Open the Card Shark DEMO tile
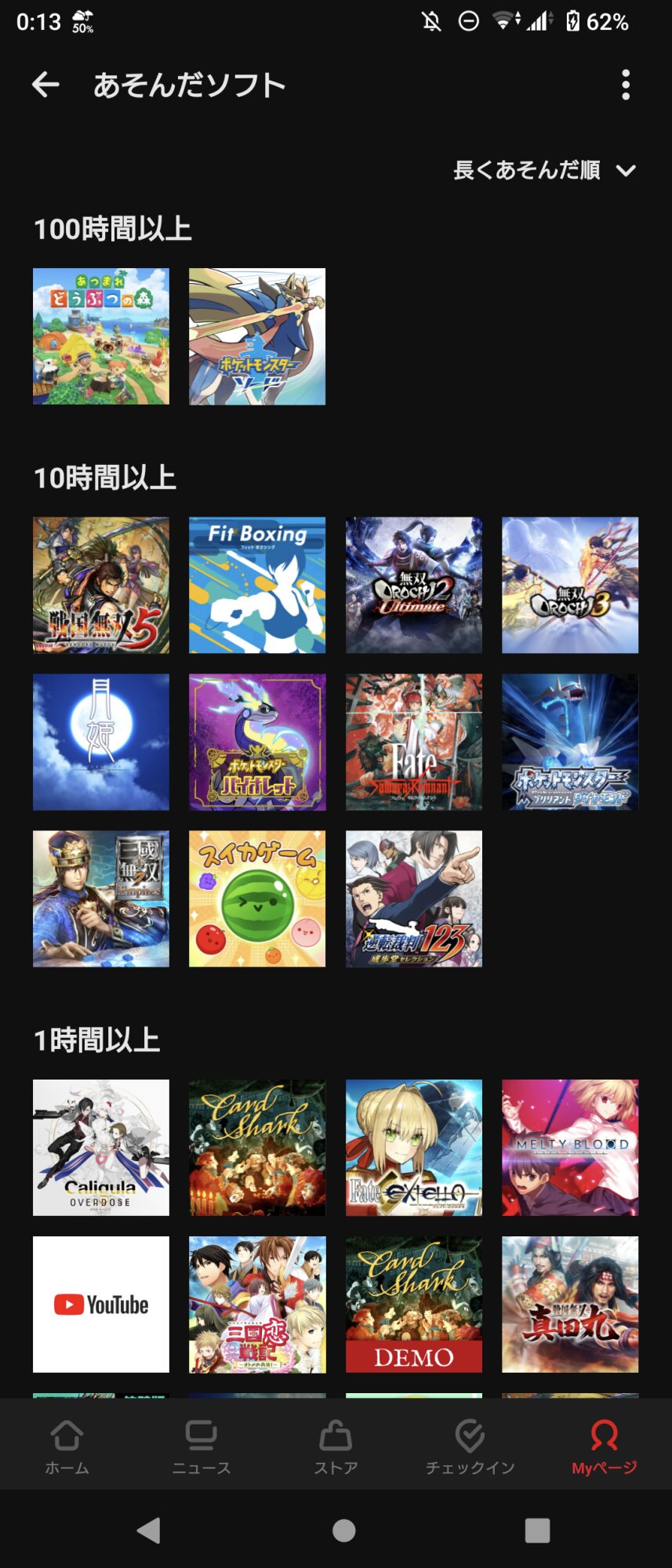Image resolution: width=672 pixels, height=1568 pixels. [413, 1304]
